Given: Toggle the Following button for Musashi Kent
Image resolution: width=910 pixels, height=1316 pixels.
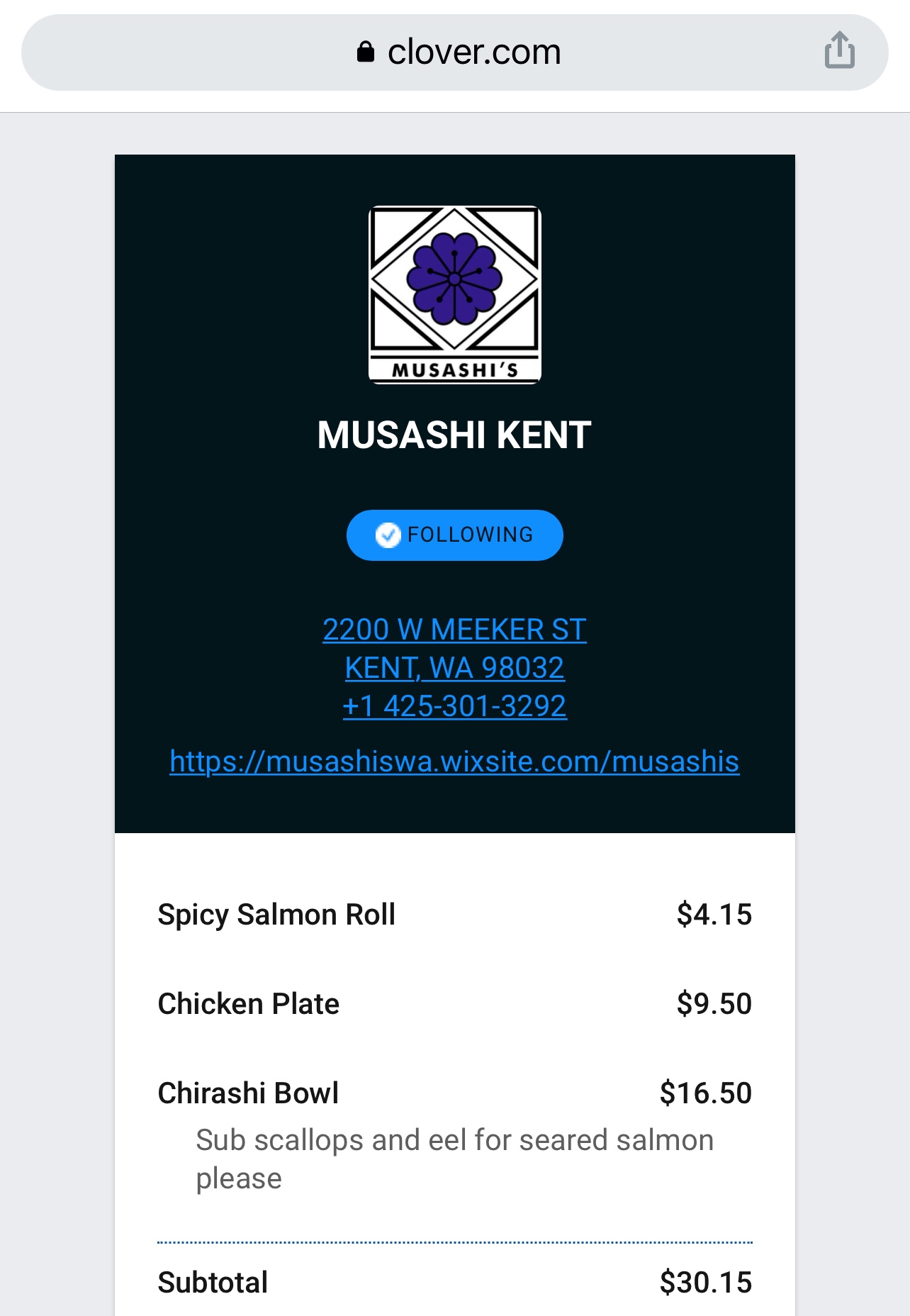Looking at the screenshot, I should point(454,535).
